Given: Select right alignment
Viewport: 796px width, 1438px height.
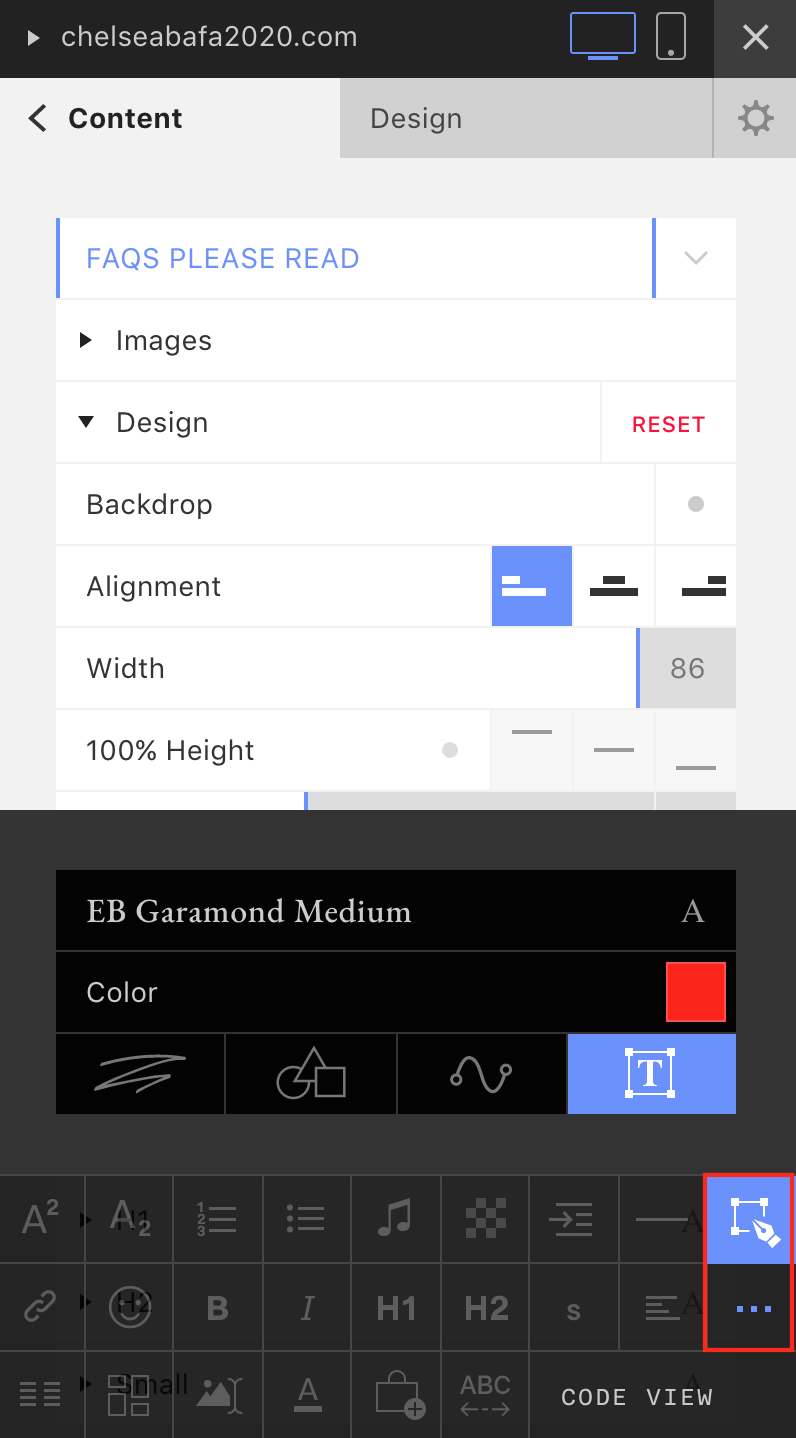Looking at the screenshot, I should (696, 586).
